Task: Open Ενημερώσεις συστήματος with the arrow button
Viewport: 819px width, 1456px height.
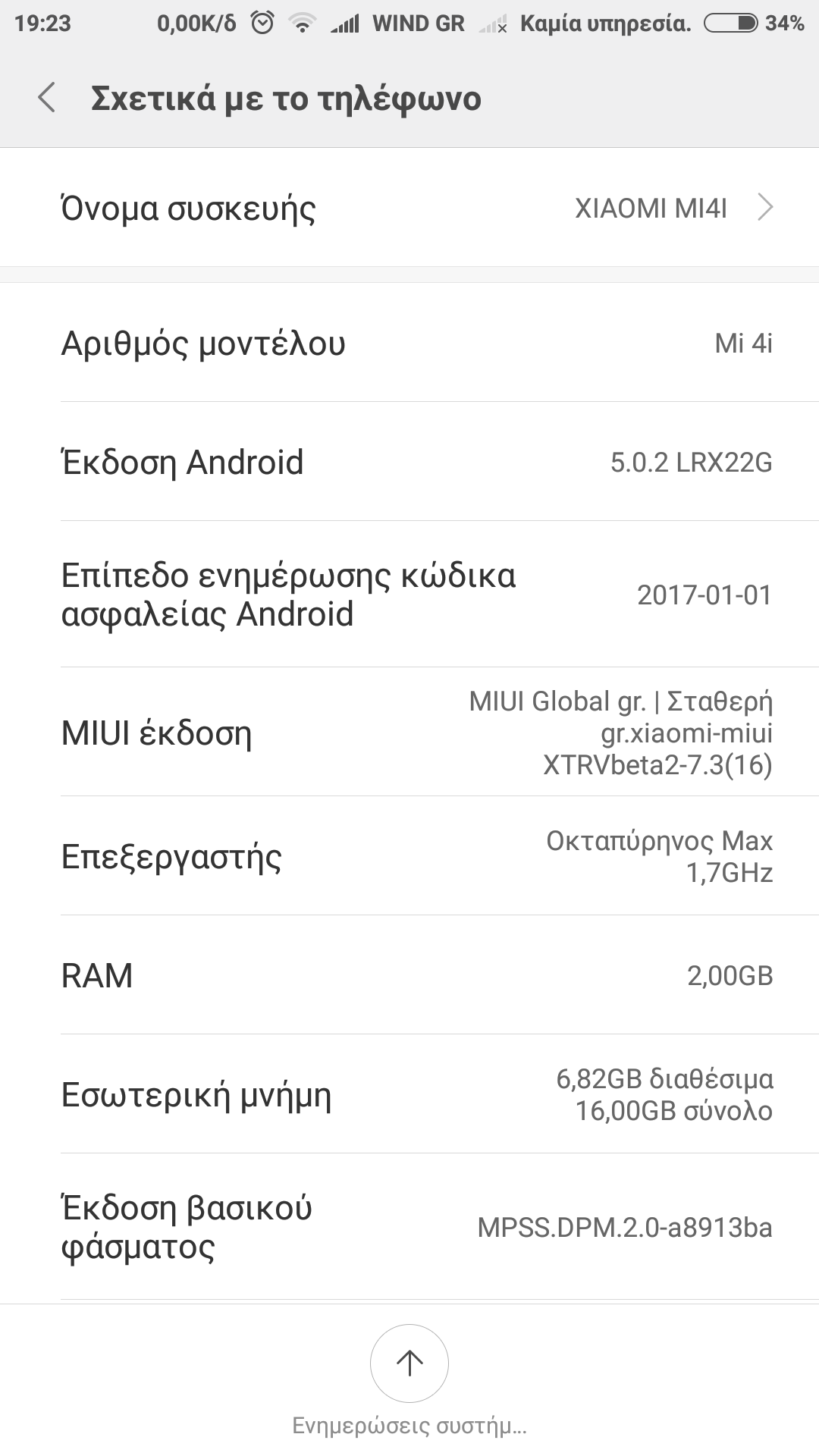Action: point(409,1363)
